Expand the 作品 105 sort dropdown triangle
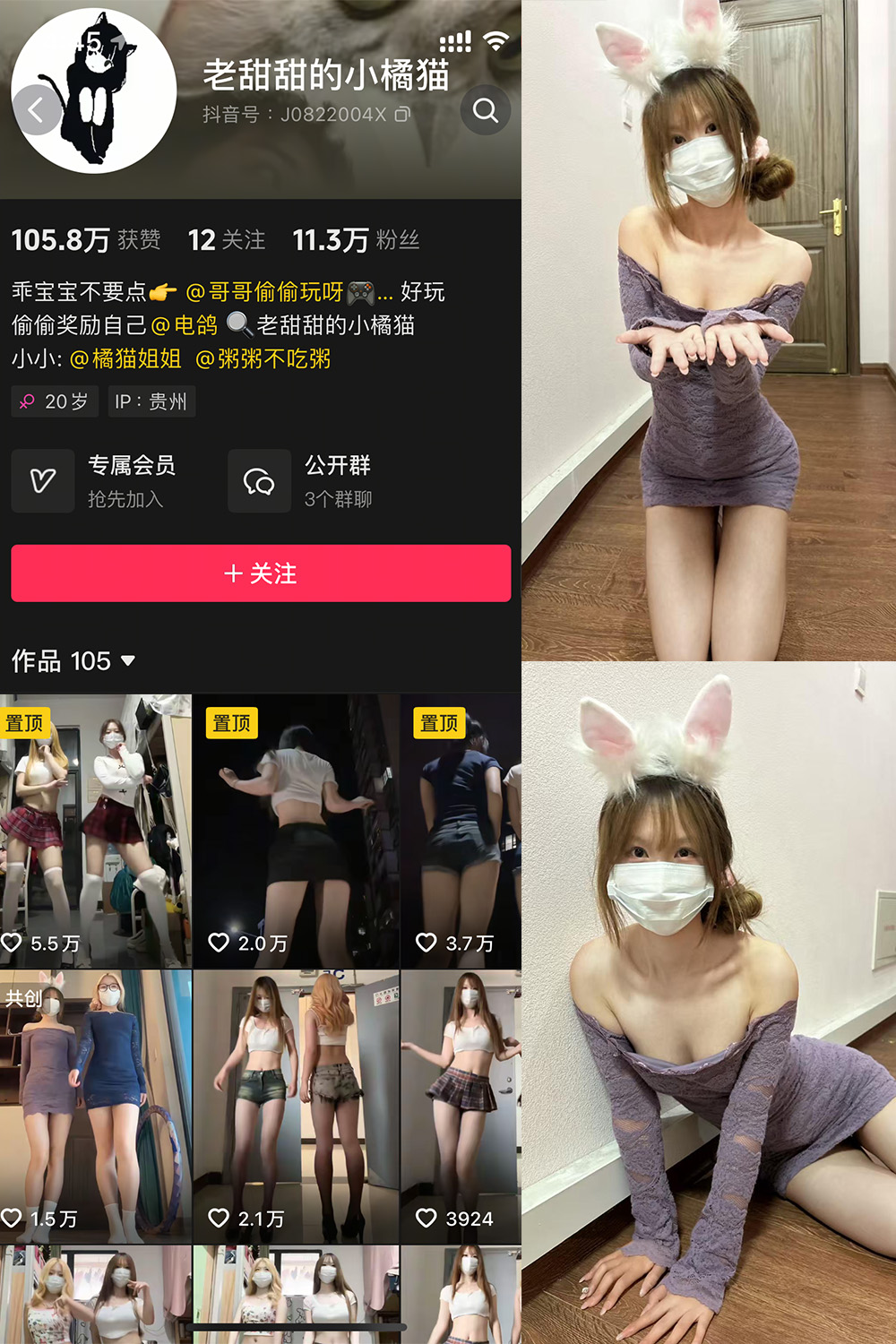The height and width of the screenshot is (1344, 896). [x=127, y=662]
